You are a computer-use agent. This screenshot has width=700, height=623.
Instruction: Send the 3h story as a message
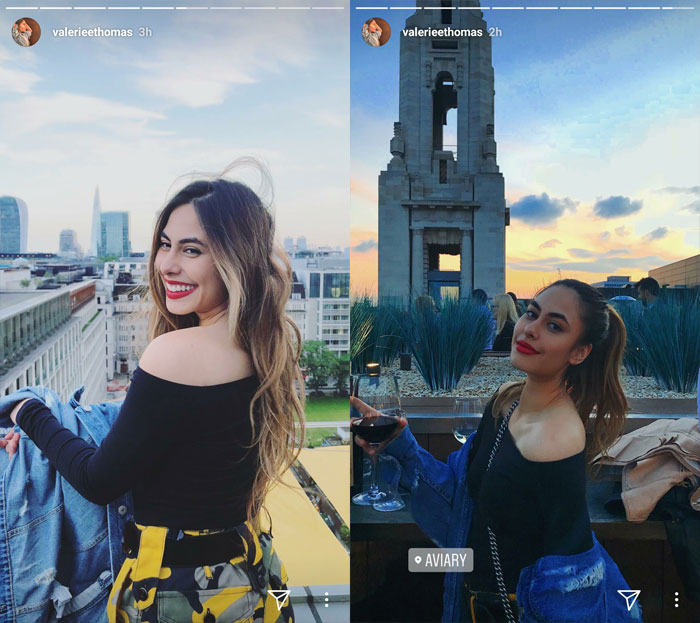point(279,599)
